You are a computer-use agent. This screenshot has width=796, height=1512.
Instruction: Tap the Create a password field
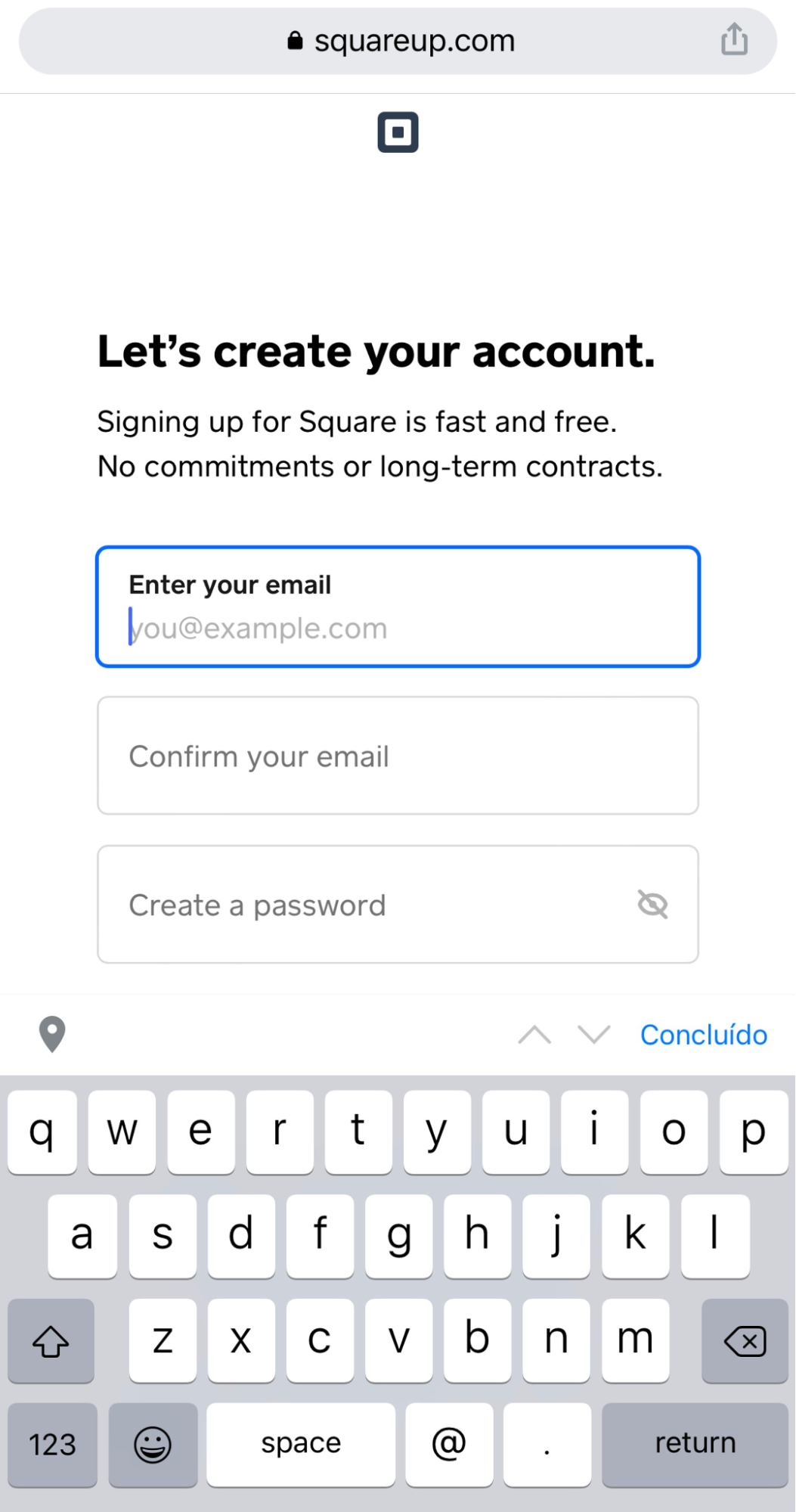click(x=363, y=905)
